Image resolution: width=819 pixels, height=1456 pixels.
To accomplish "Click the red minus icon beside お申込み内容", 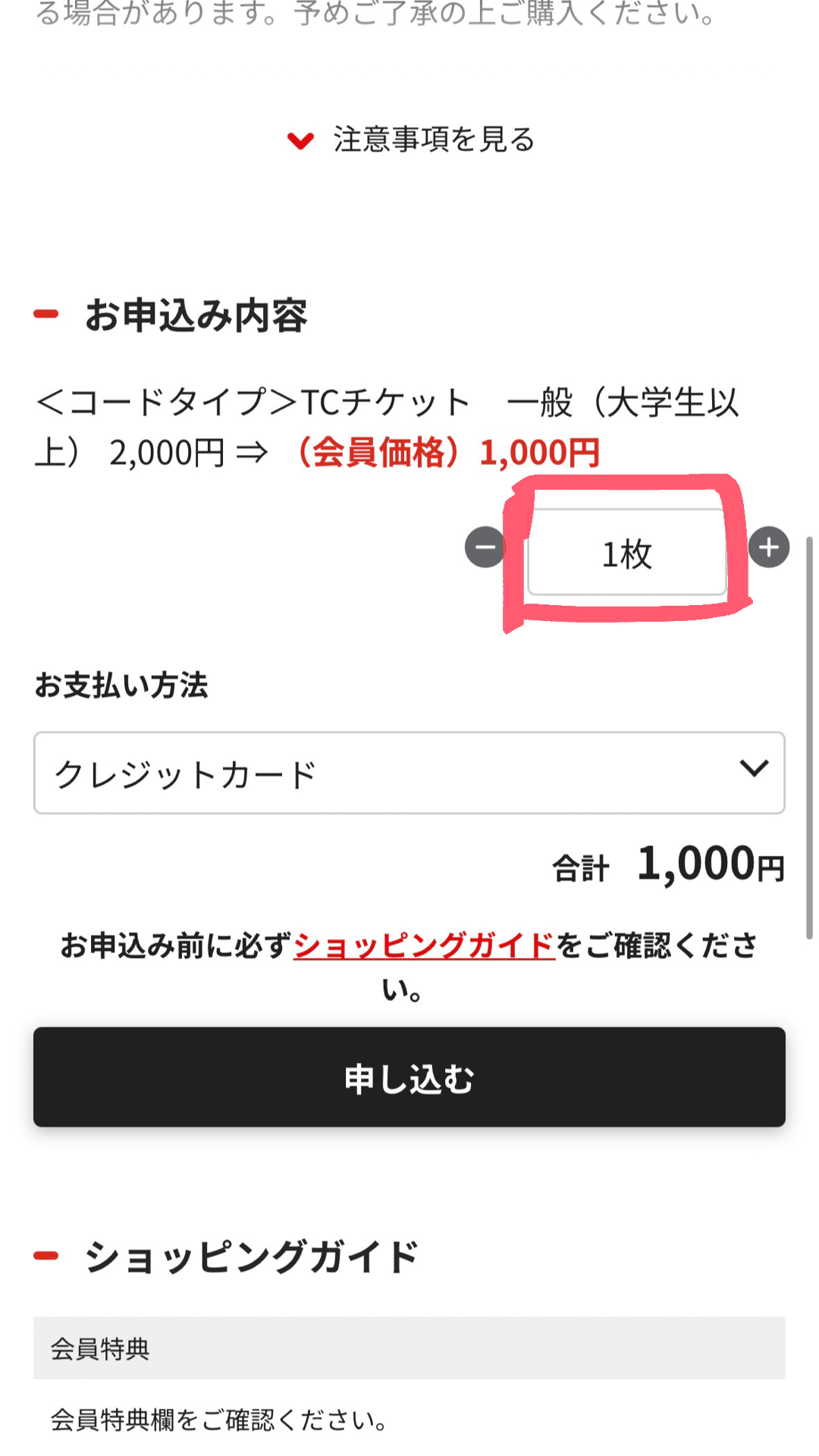I will coord(47,312).
